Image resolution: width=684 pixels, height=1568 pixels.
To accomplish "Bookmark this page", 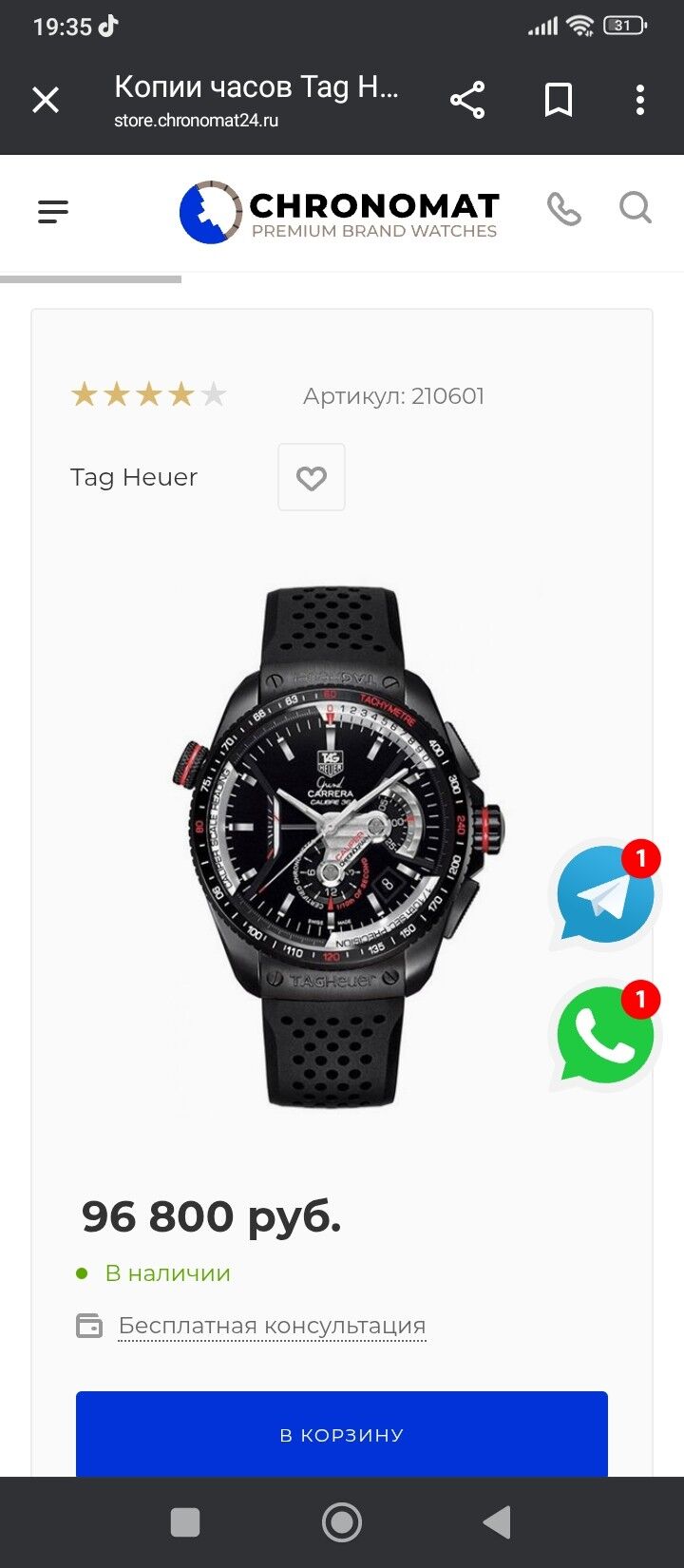I will coord(559,100).
